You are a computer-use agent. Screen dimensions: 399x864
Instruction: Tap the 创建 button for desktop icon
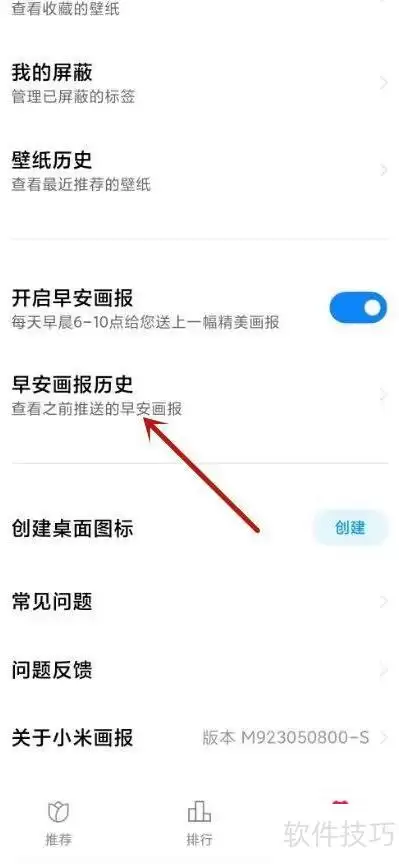coord(350,528)
